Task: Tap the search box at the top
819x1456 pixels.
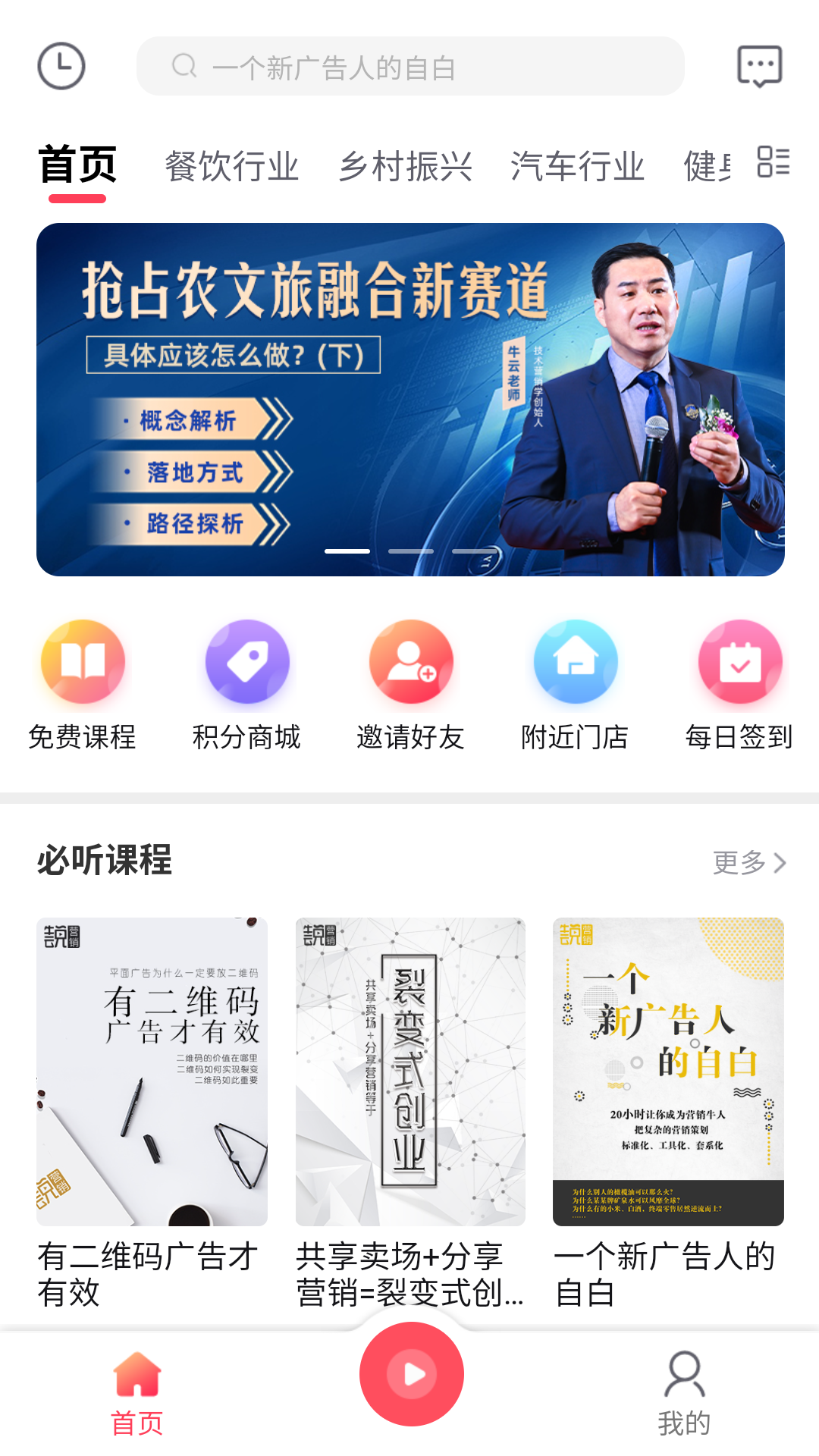Action: (x=409, y=67)
